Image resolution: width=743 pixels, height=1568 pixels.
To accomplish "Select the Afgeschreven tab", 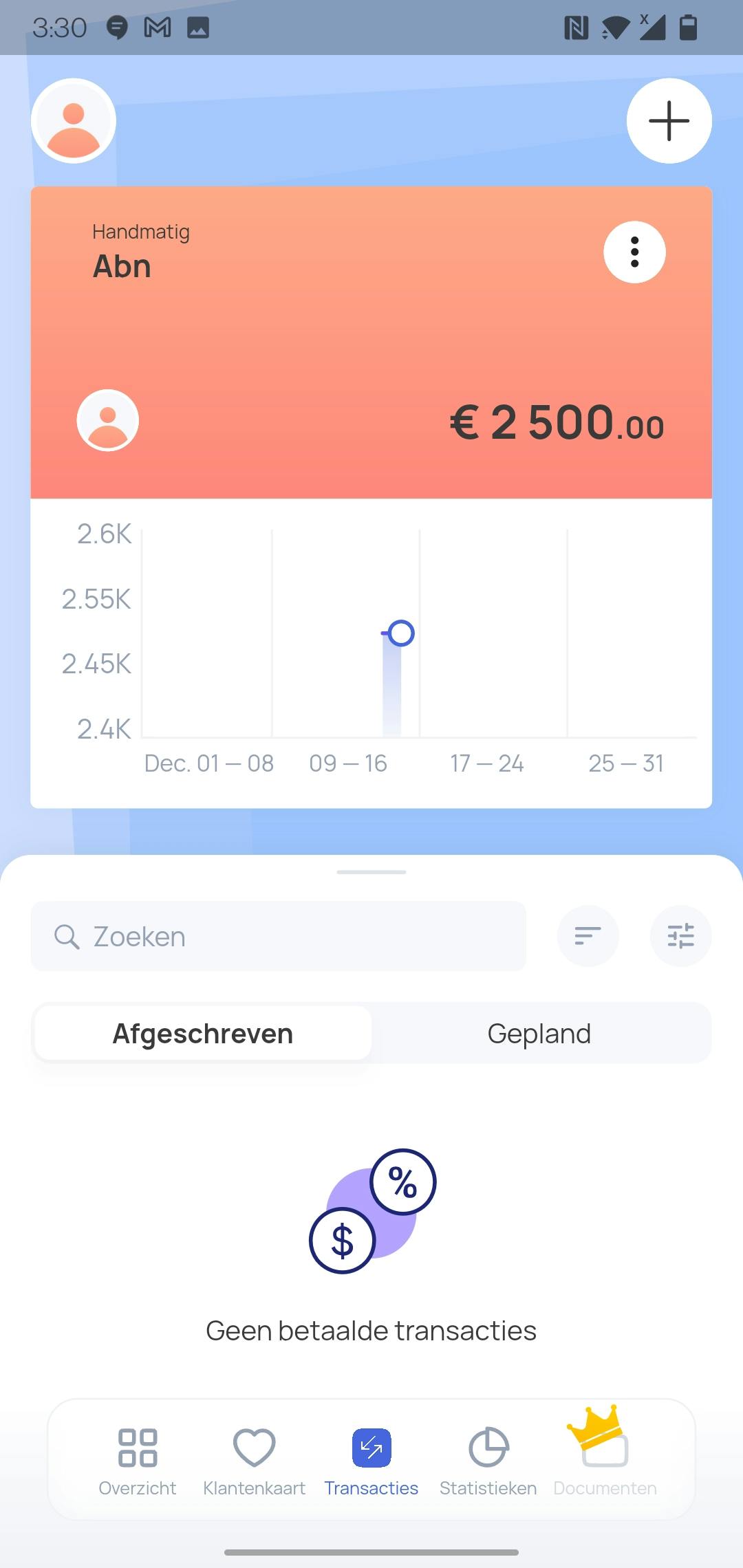I will point(203,1034).
